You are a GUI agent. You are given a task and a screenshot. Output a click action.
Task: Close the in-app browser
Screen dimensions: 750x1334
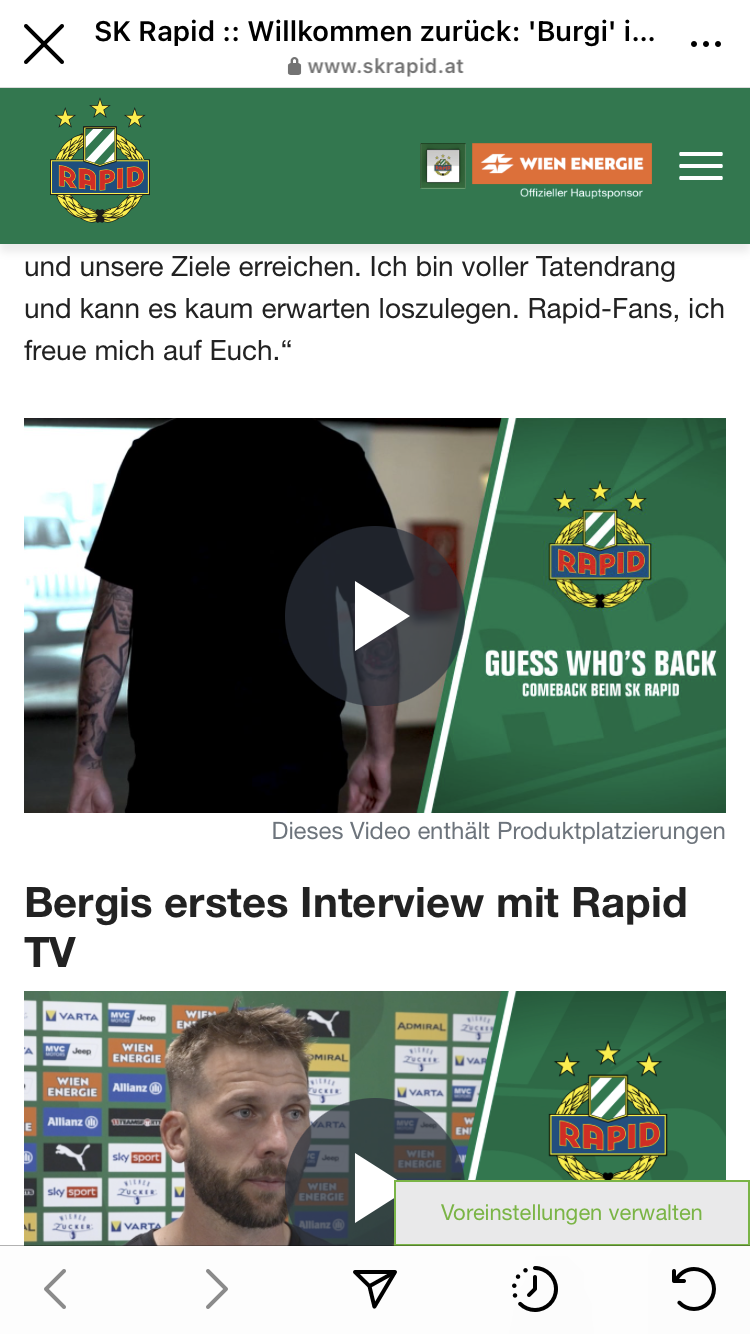pyautogui.click(x=44, y=44)
